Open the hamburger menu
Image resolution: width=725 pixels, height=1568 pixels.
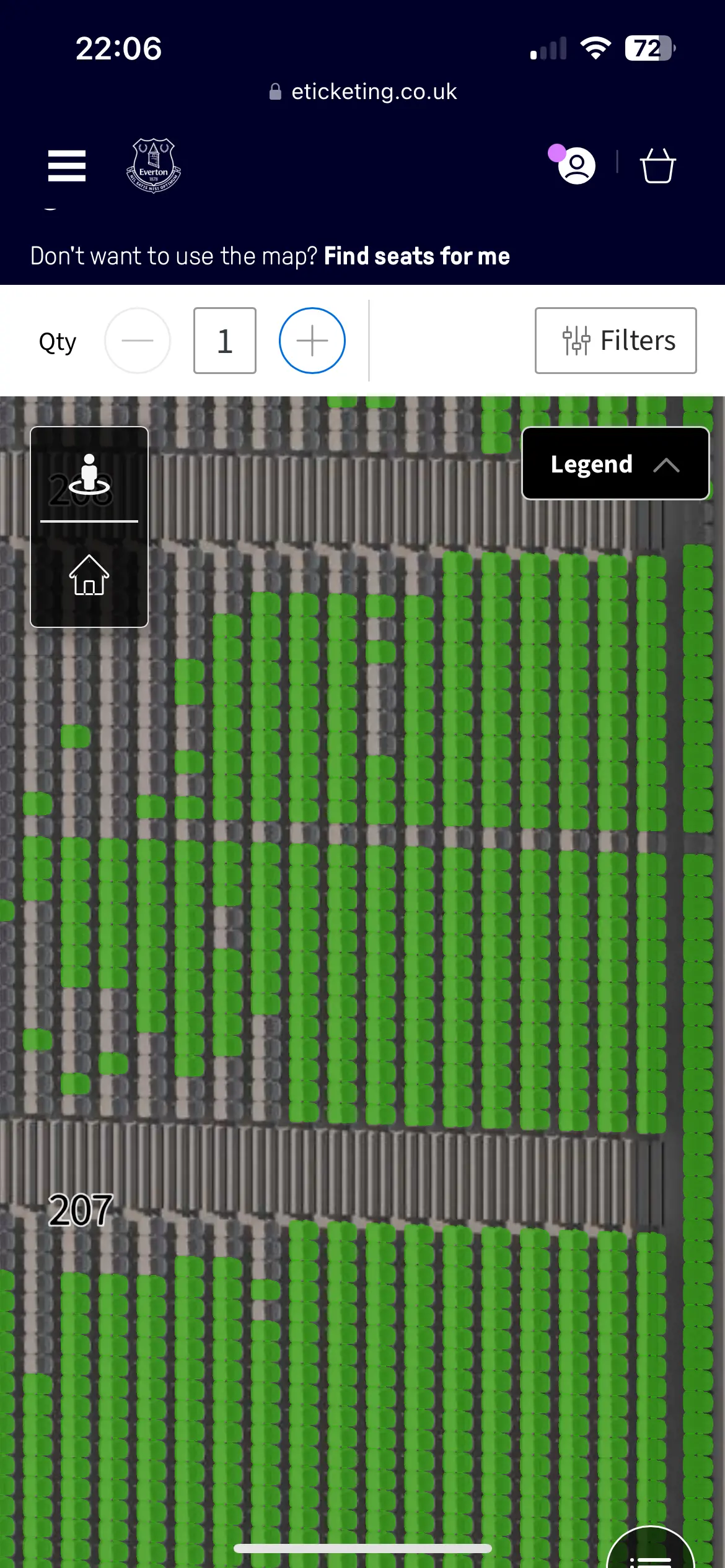coord(67,166)
